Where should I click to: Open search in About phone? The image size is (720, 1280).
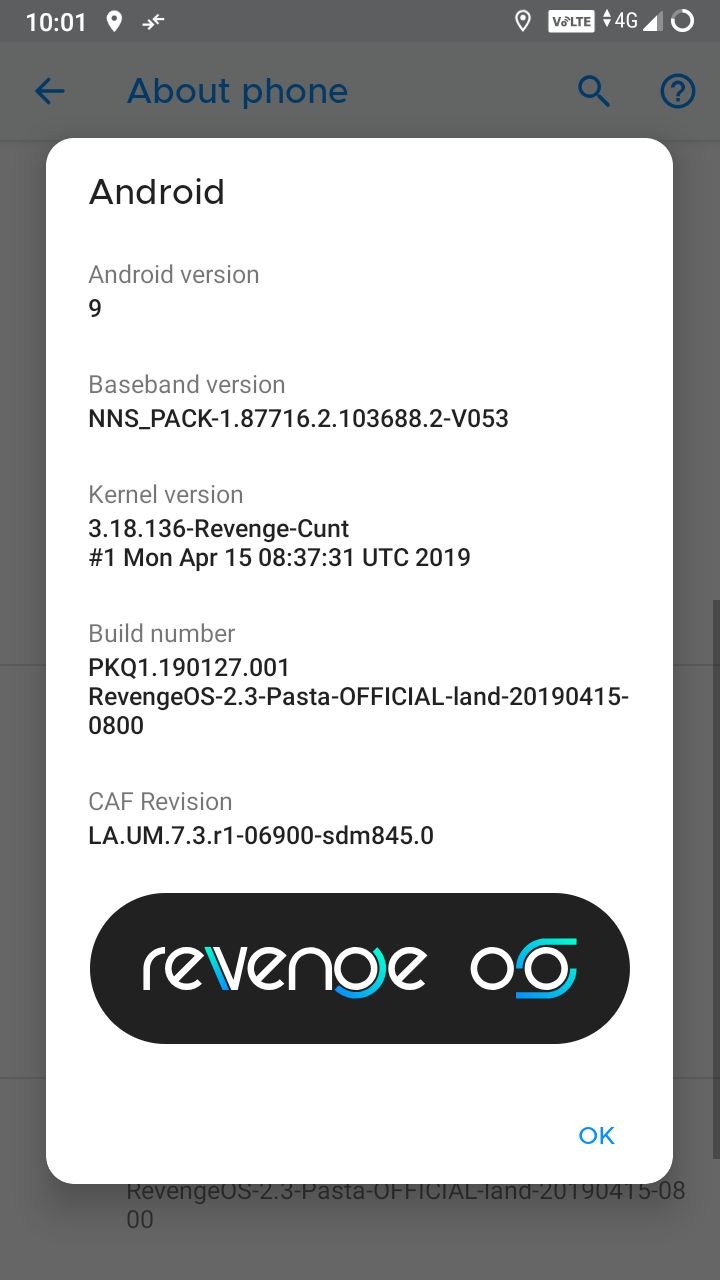pos(594,92)
